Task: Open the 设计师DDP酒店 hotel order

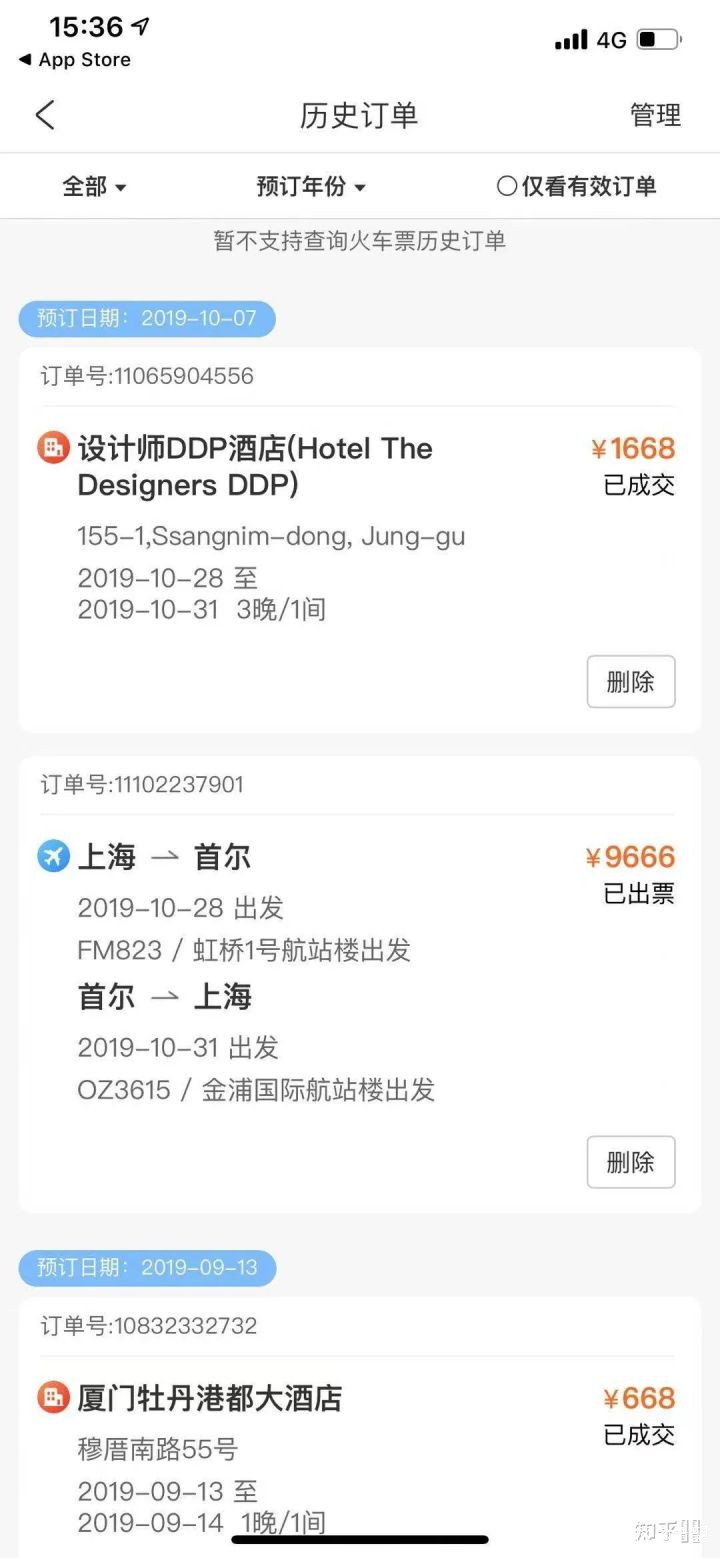Action: click(255, 467)
